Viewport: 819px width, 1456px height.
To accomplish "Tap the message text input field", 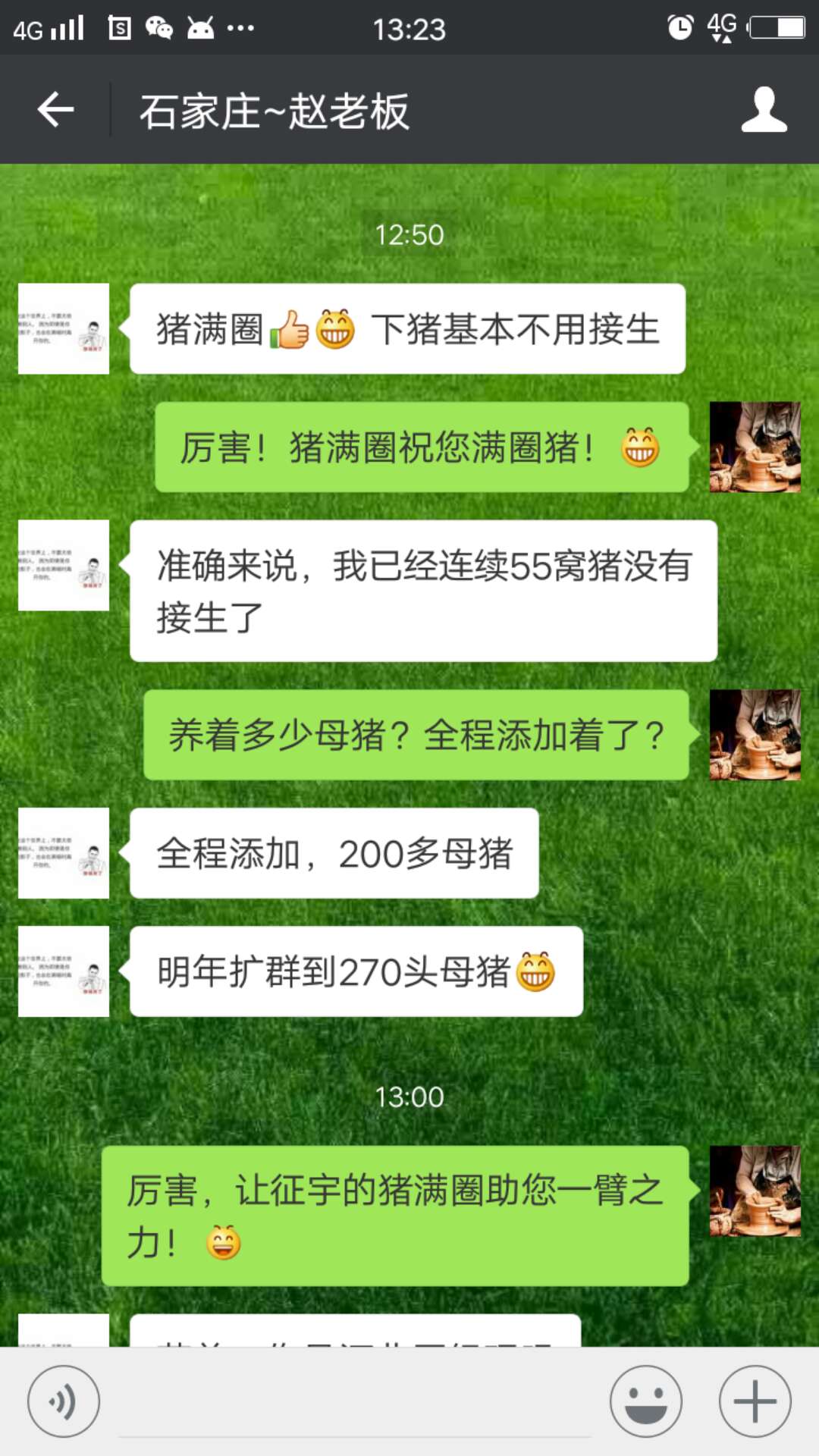I will tap(354, 1403).
